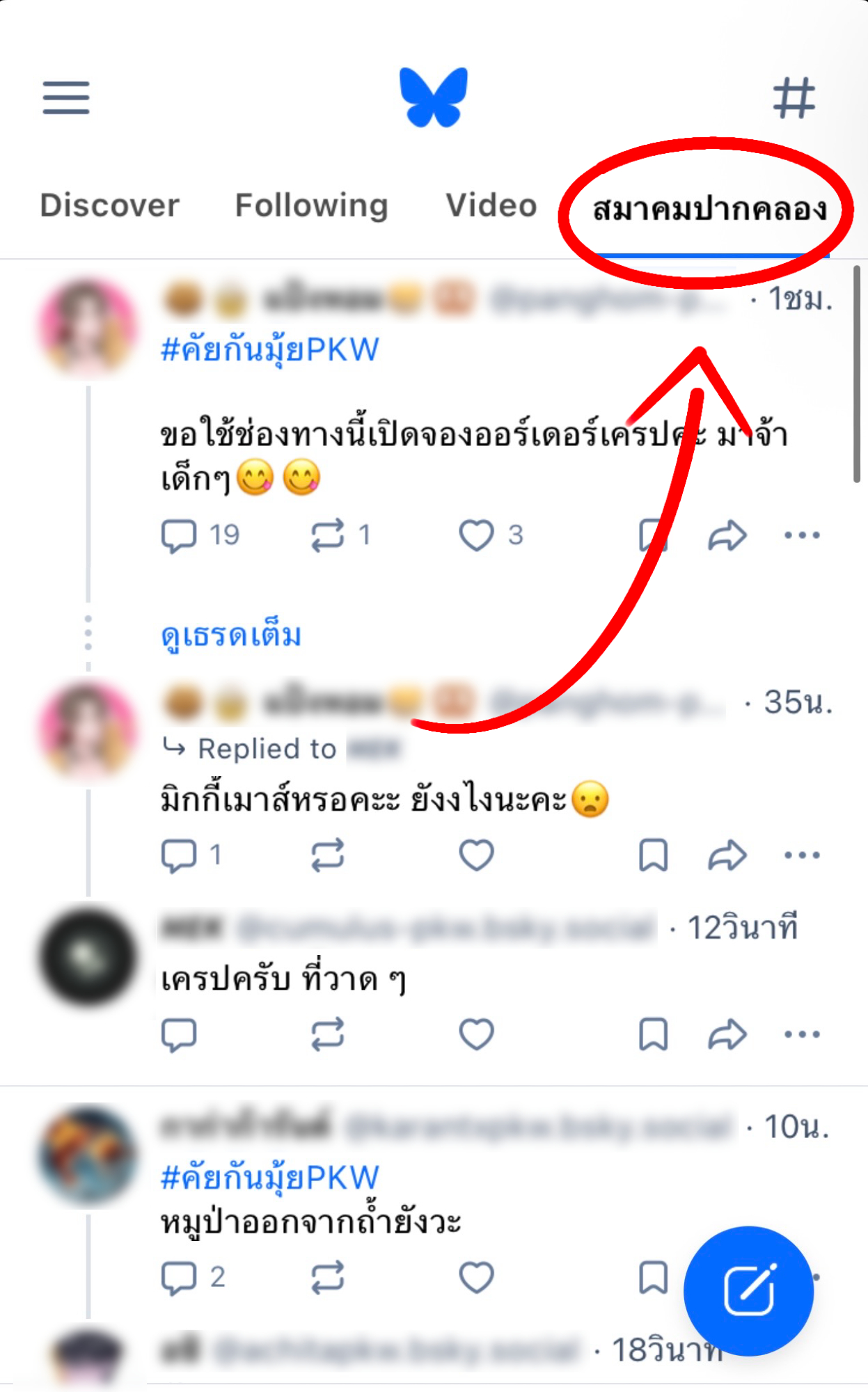Like the มิกกี้เมาส์หรอคะะ reply
Viewport: 868px width, 1392px height.
point(477,855)
